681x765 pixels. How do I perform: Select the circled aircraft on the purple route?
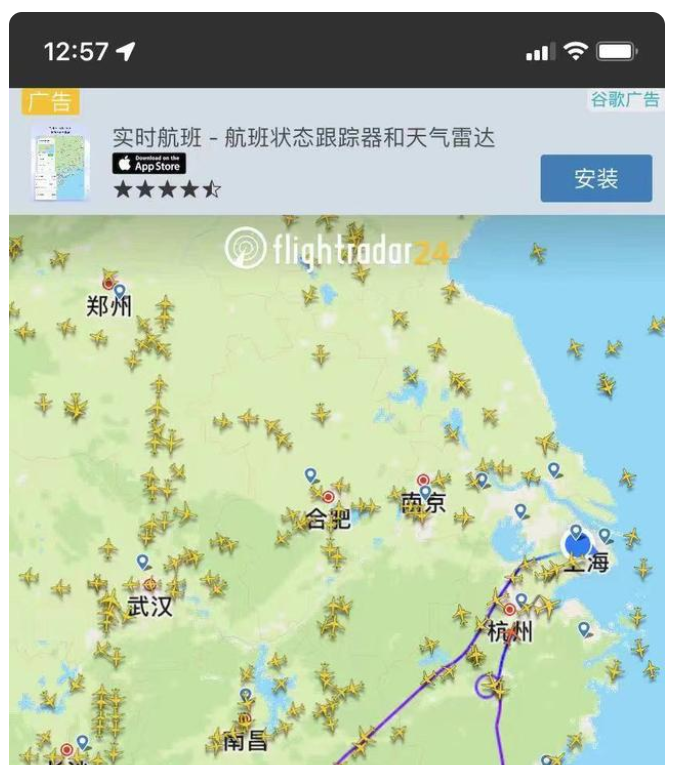click(x=490, y=686)
